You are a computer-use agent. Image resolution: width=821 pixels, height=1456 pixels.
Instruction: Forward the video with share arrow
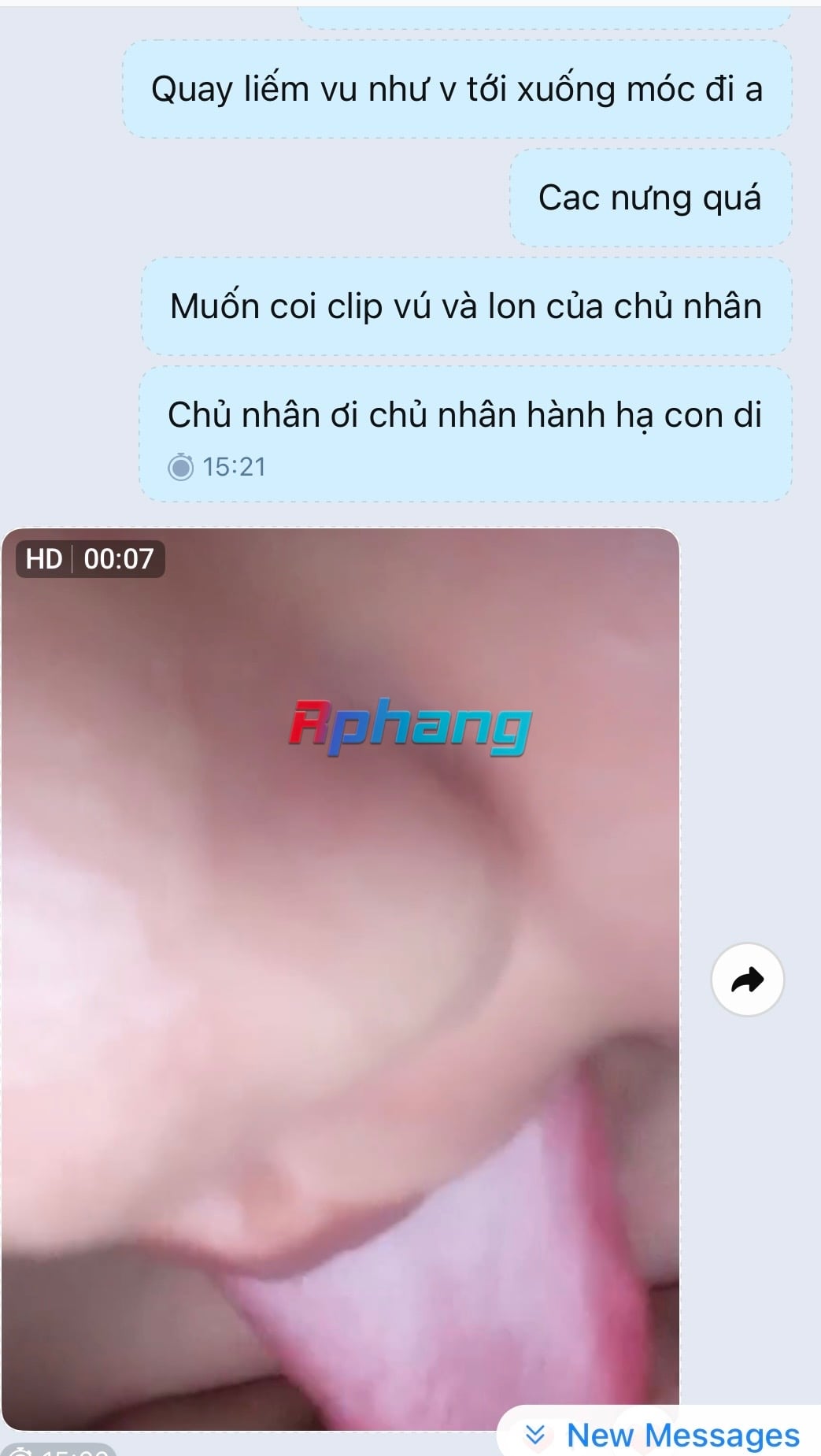pos(747,980)
